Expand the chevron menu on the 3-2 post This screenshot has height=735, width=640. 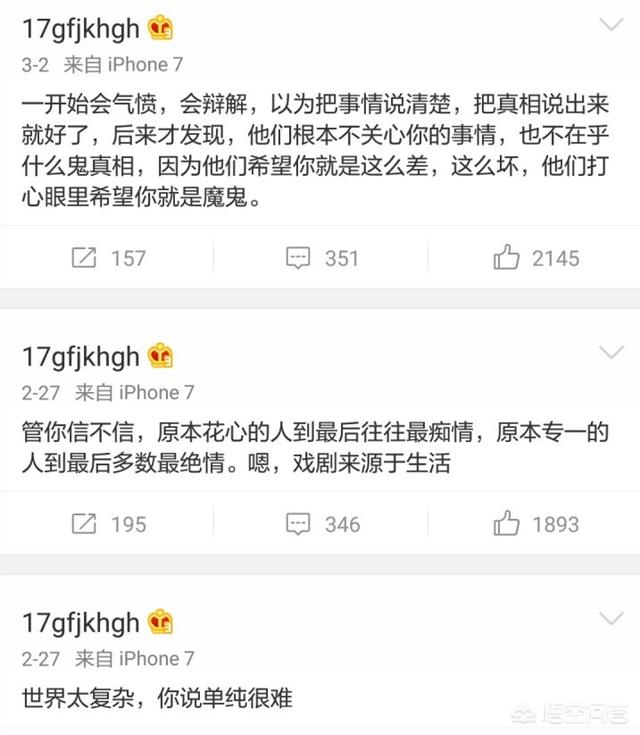609,24
